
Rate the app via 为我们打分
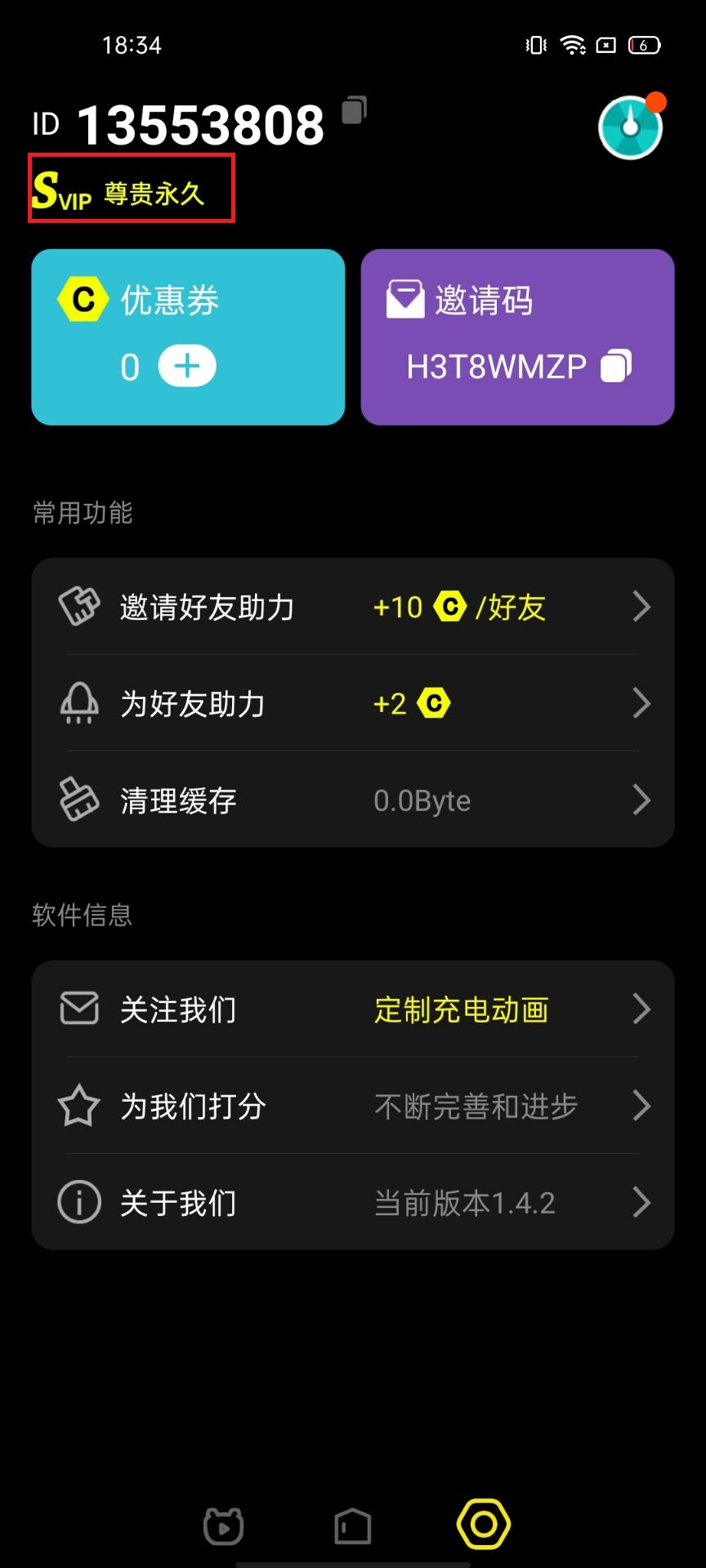pyautogui.click(x=353, y=1106)
